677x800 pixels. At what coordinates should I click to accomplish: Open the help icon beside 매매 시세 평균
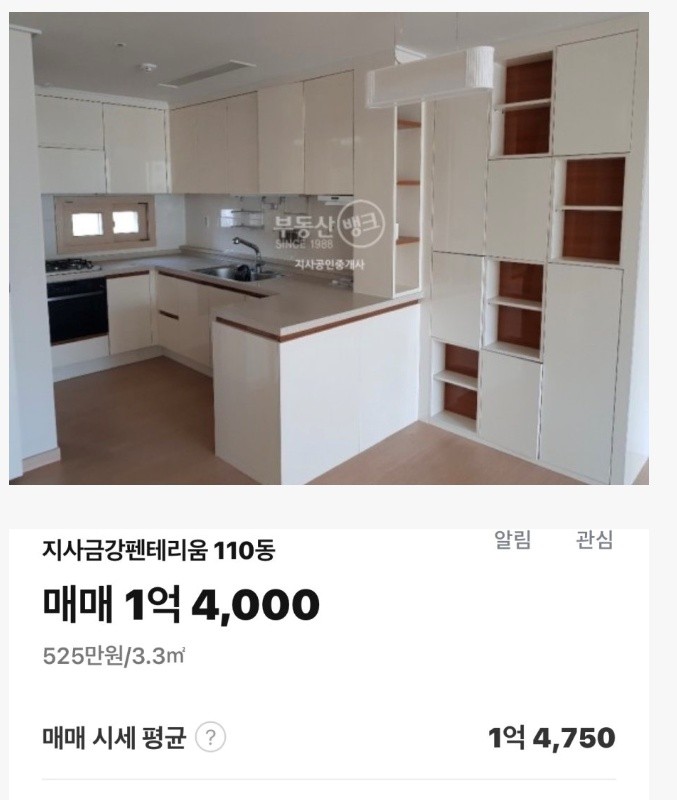210,739
